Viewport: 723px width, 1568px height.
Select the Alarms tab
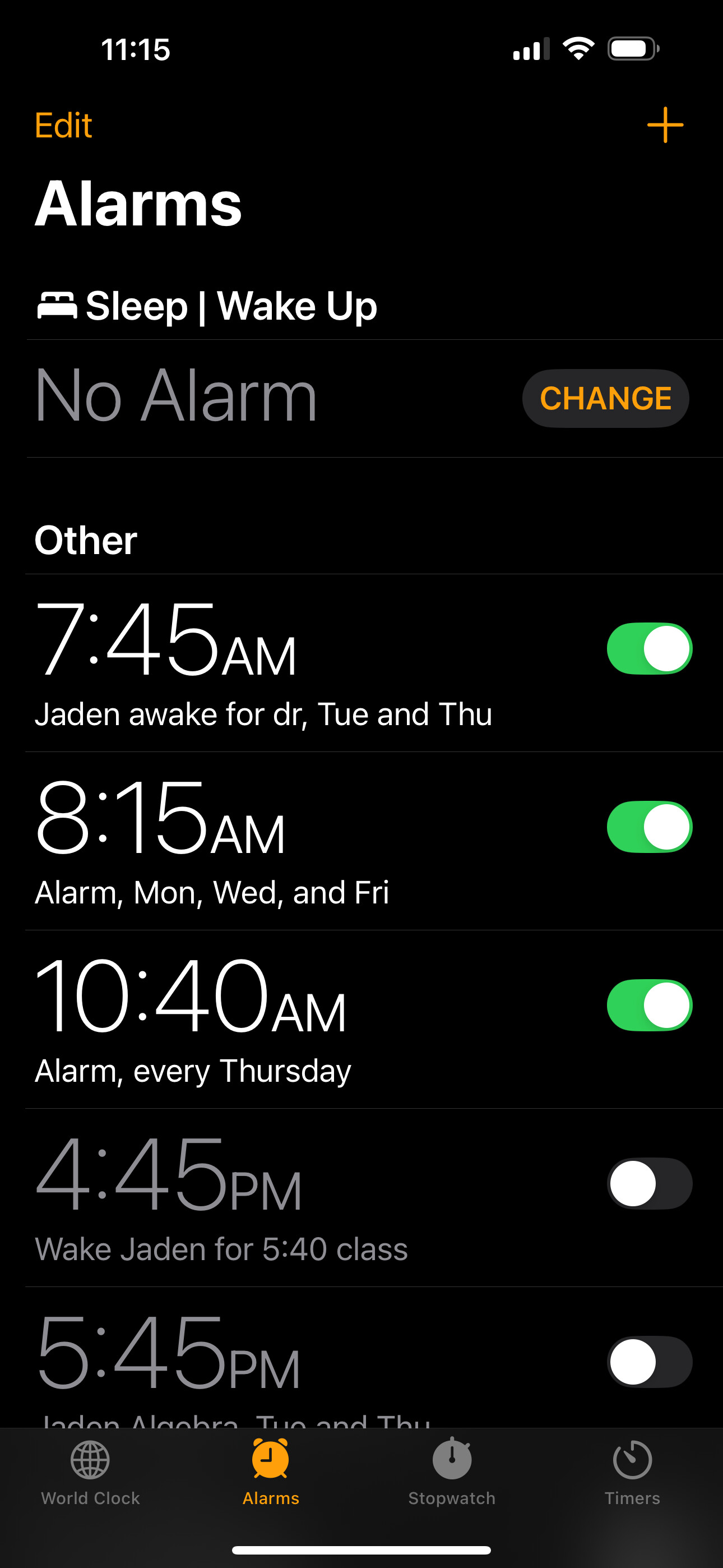click(271, 1472)
